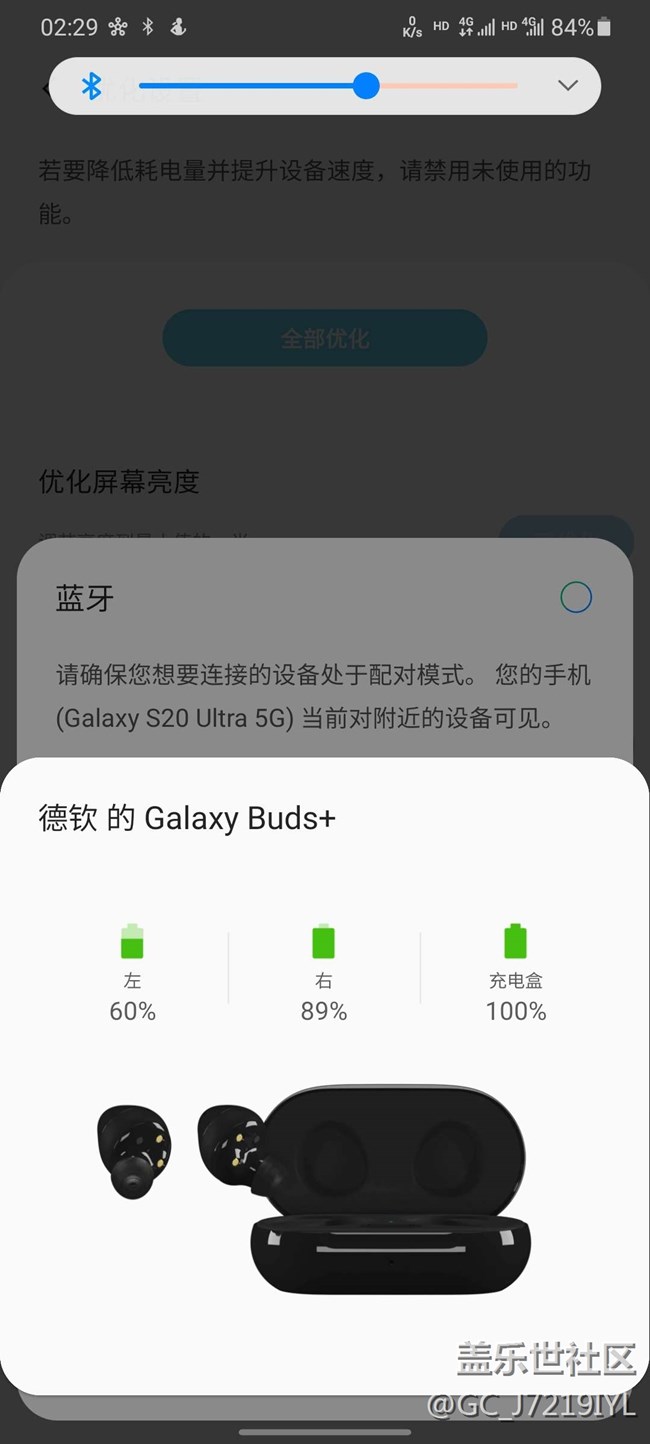
Task: Expand the volume panel with the chevron
Action: point(567,86)
